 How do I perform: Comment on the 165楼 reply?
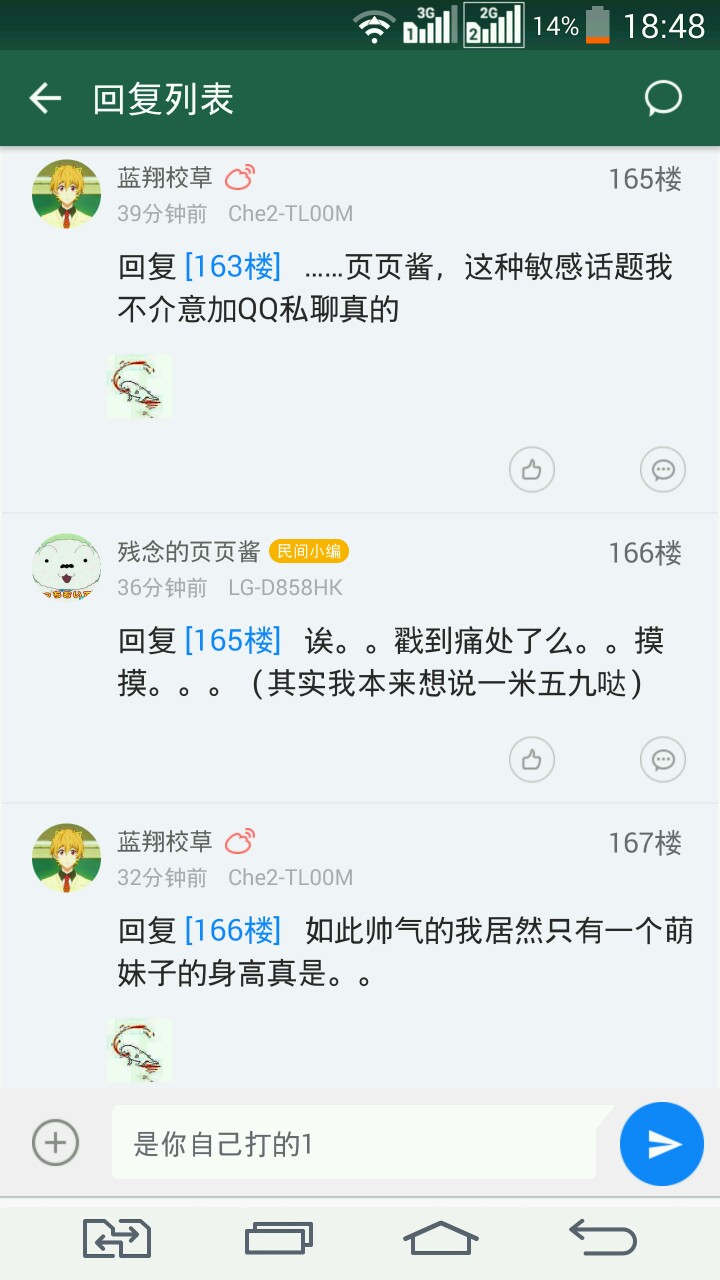(x=663, y=469)
